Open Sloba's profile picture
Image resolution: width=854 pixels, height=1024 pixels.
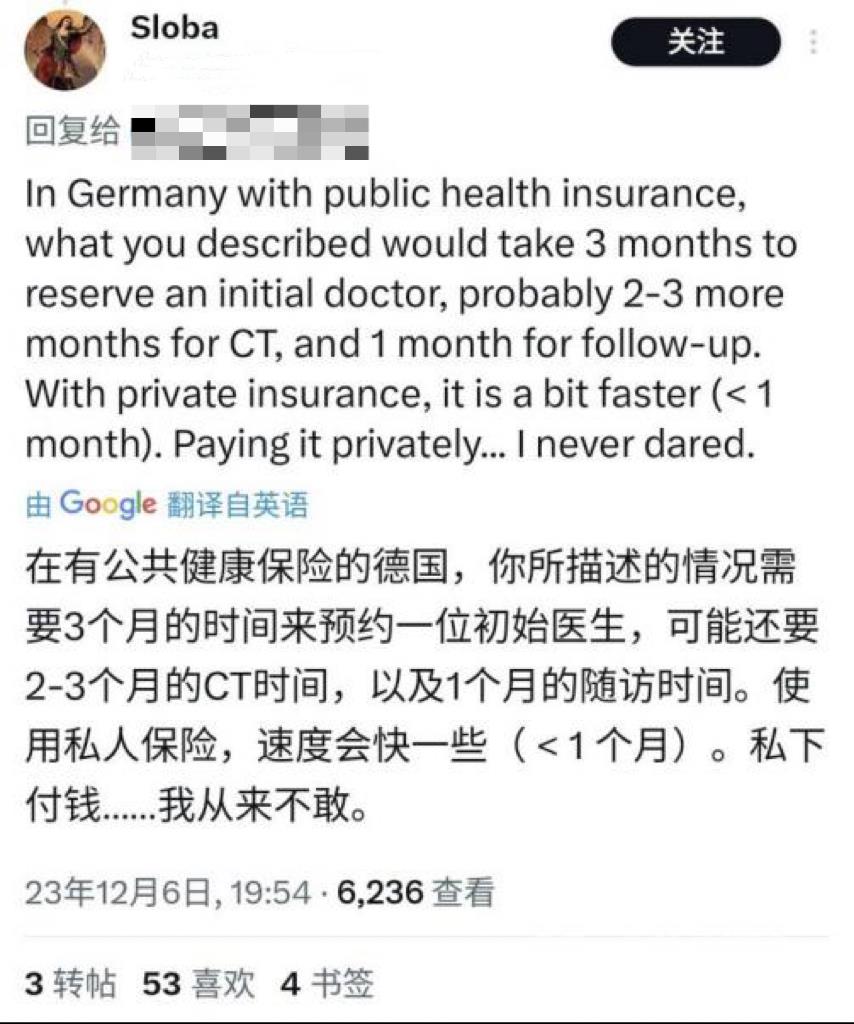point(66,50)
